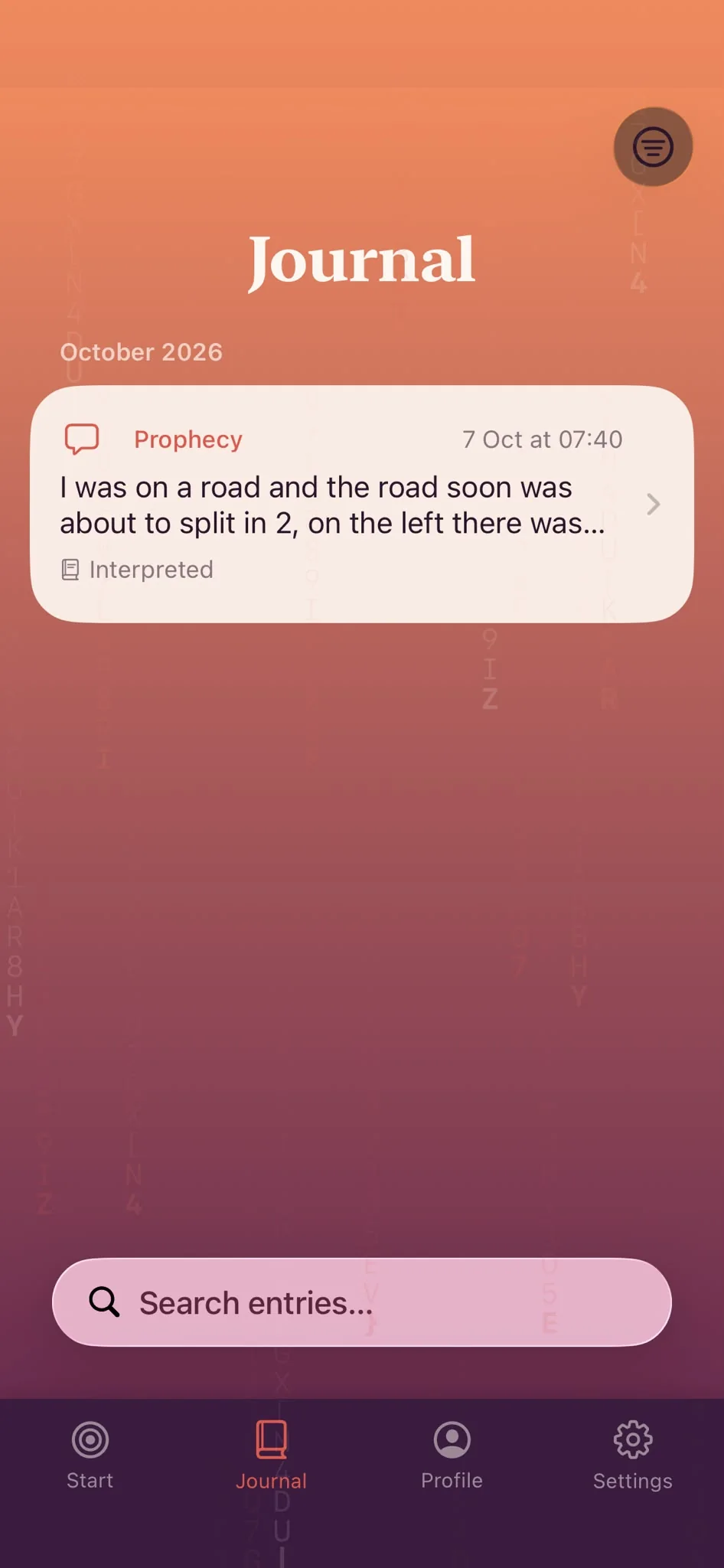This screenshot has height=1568, width=724.
Task: Open the filter button at top right
Action: tap(653, 146)
